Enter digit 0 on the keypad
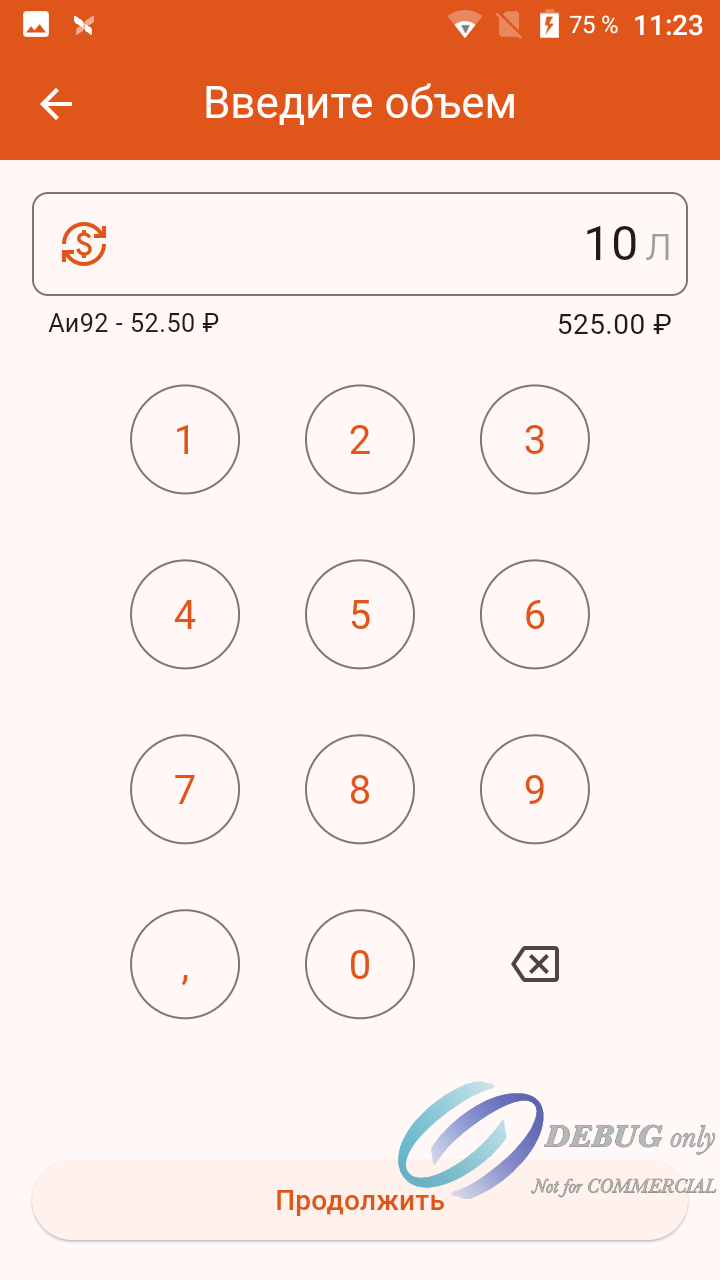Screen dimensions: 720x1280 [360, 964]
